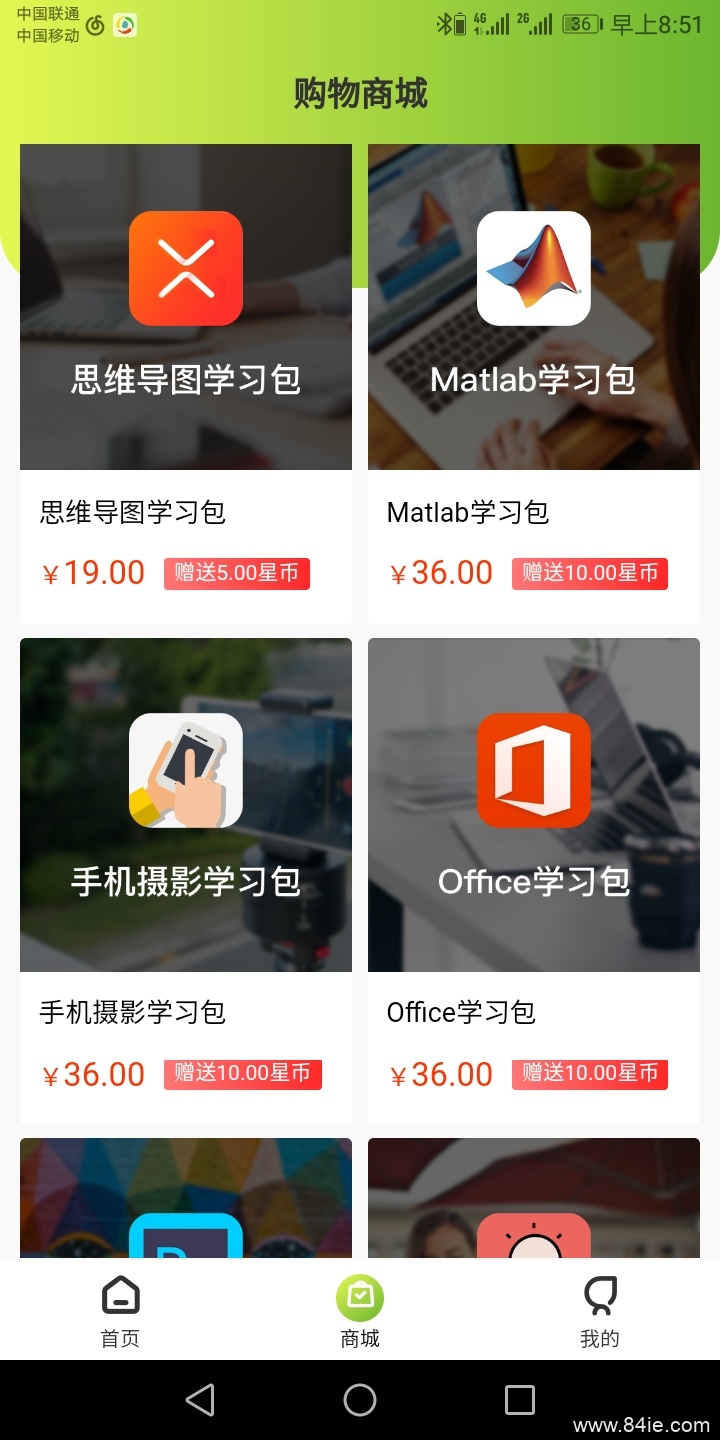Click the QQ browser notification icon
The image size is (720, 1440).
[x=125, y=25]
